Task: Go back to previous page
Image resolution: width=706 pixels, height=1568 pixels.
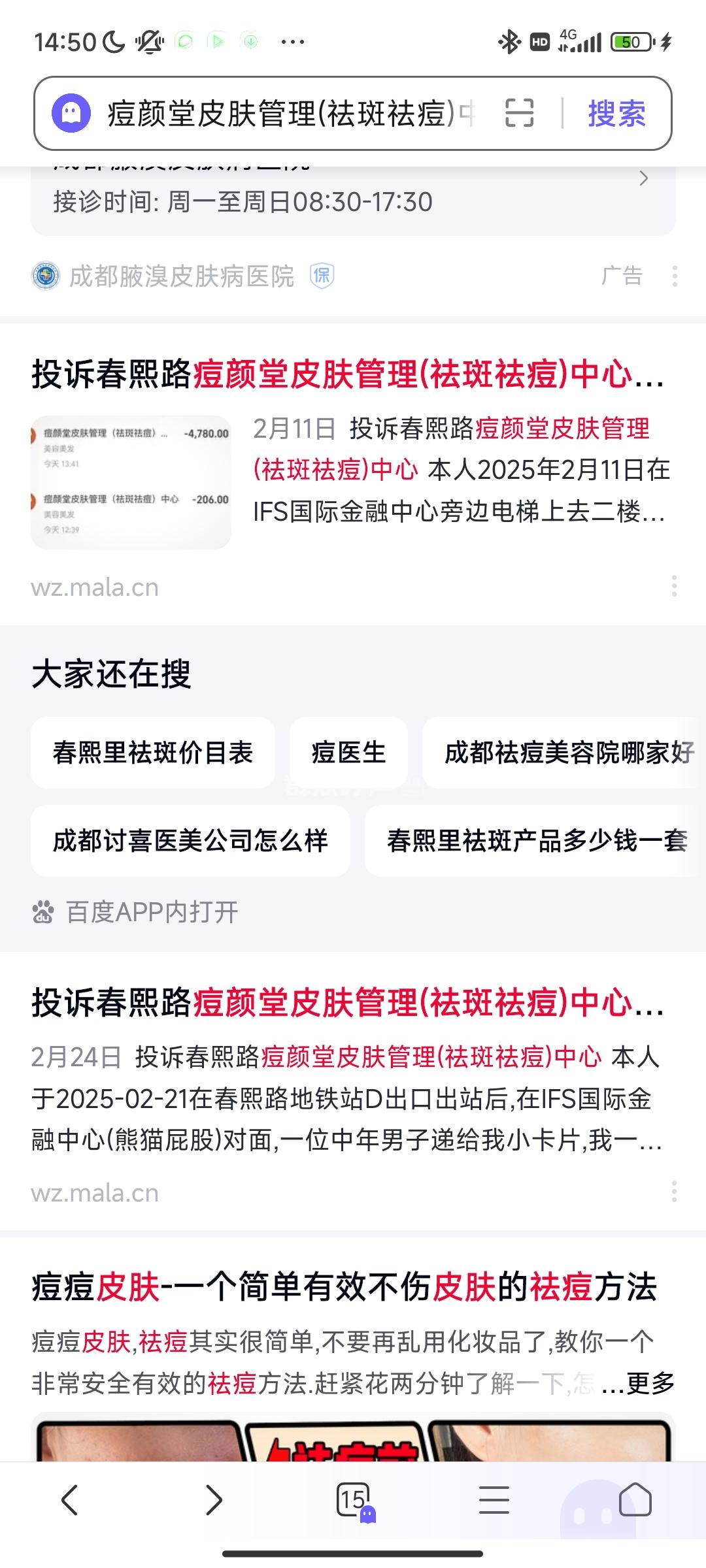Action: pyautogui.click(x=69, y=1499)
